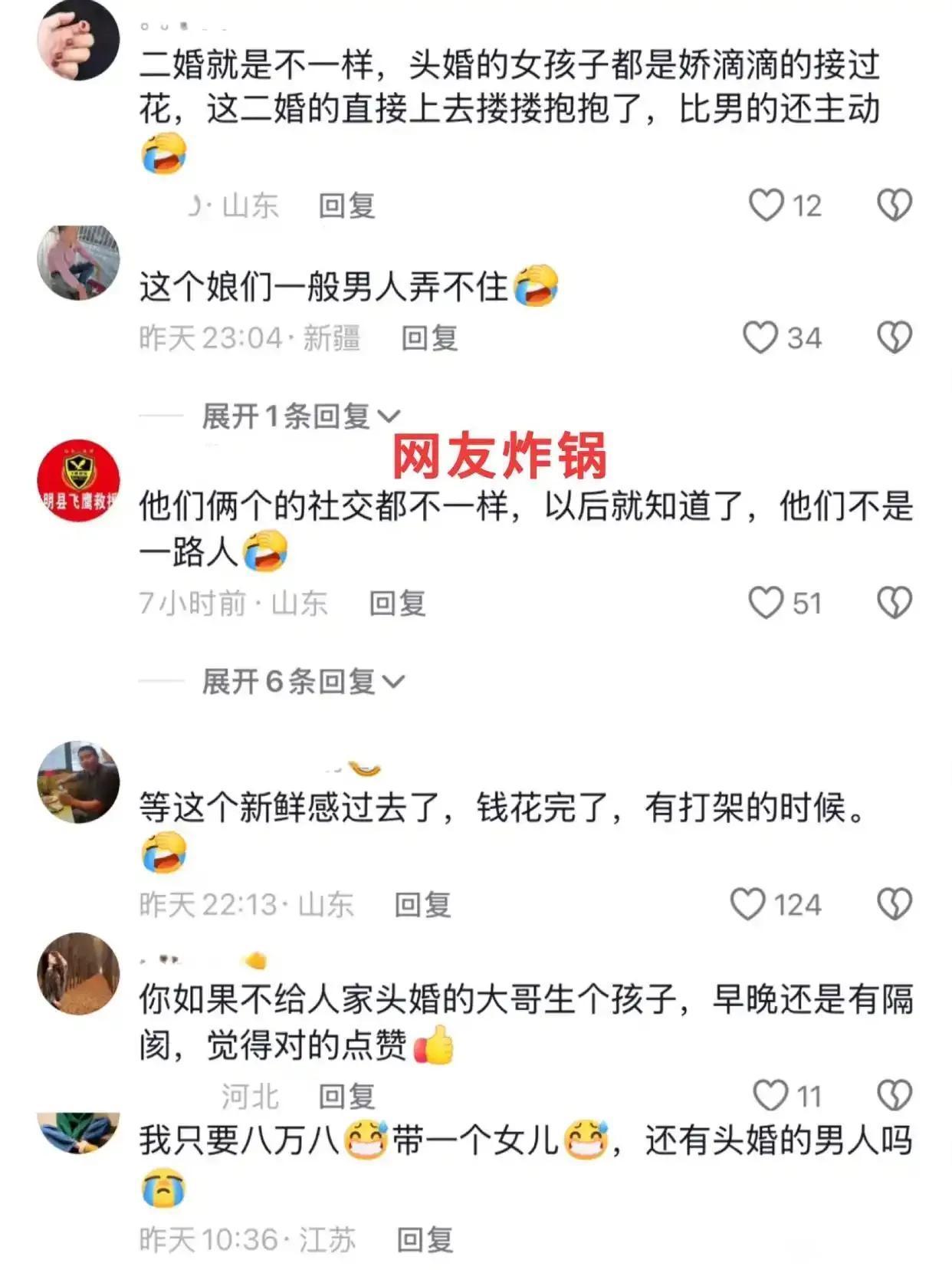Like the comment about 头婚的大哥生个孩子
The height and width of the screenshot is (1270, 952).
(x=770, y=1095)
